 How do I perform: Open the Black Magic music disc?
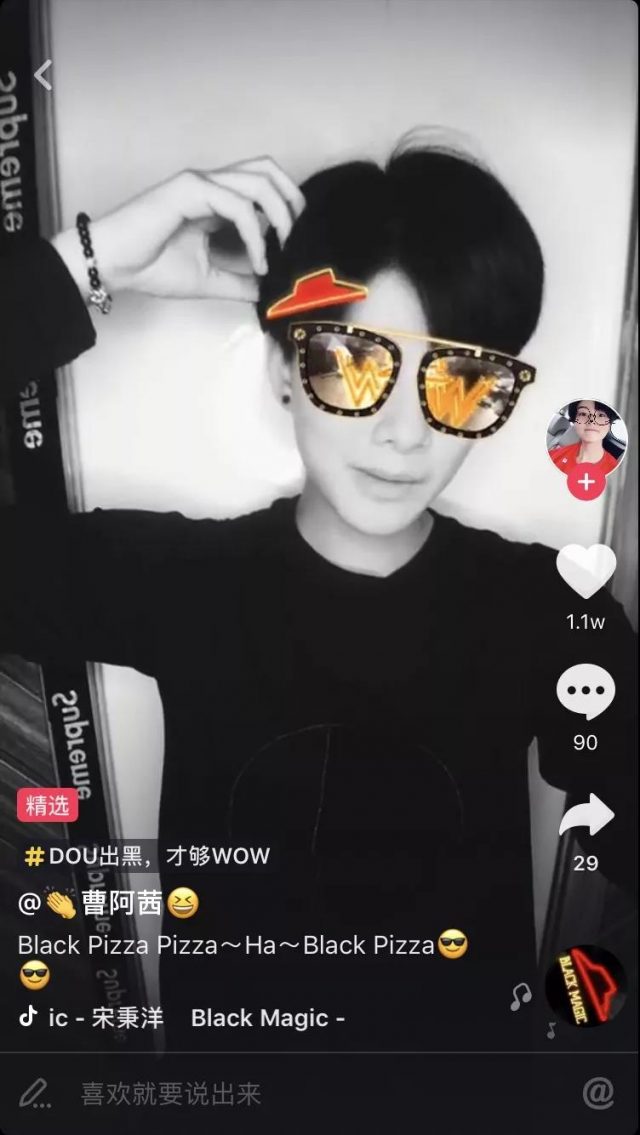[586, 986]
